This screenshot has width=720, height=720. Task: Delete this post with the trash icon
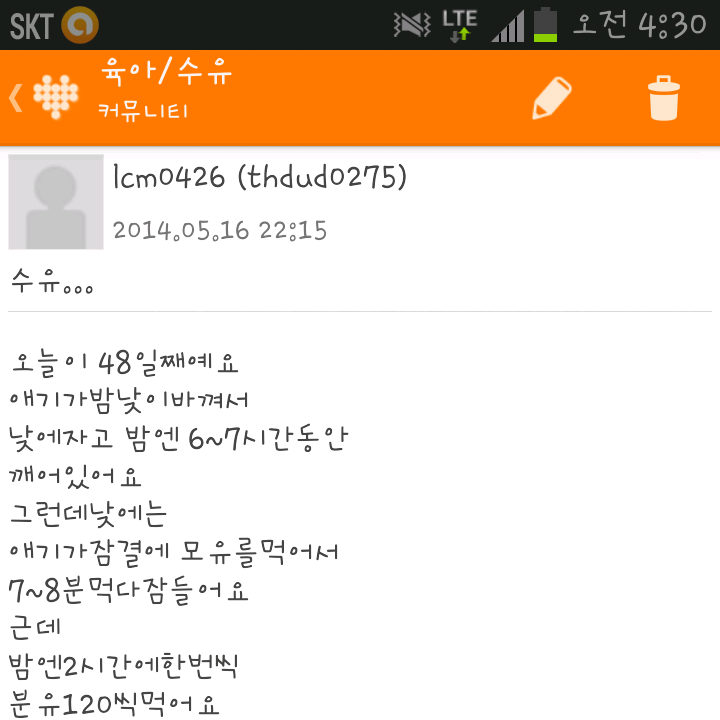[x=663, y=98]
